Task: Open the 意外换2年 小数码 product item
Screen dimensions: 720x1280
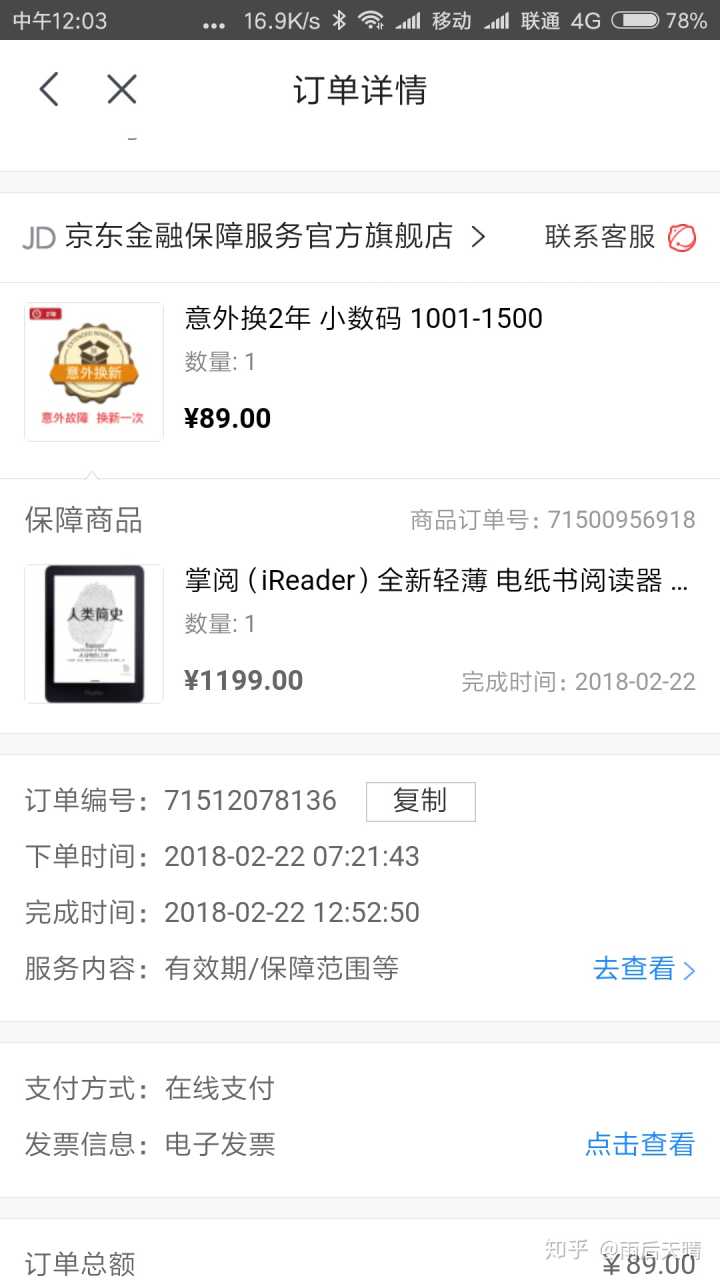Action: point(362,320)
